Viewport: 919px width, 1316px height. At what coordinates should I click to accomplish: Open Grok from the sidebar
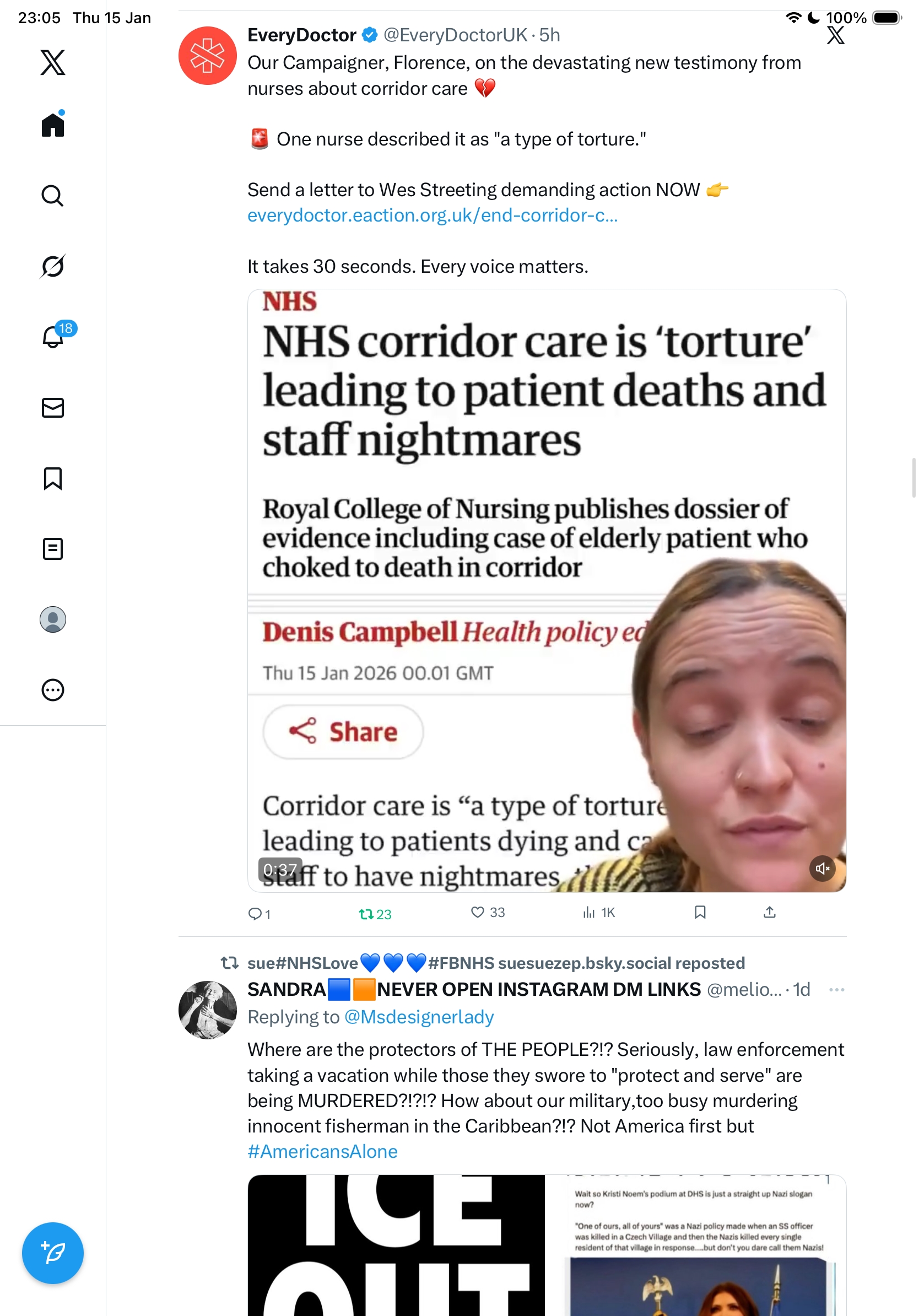click(53, 266)
